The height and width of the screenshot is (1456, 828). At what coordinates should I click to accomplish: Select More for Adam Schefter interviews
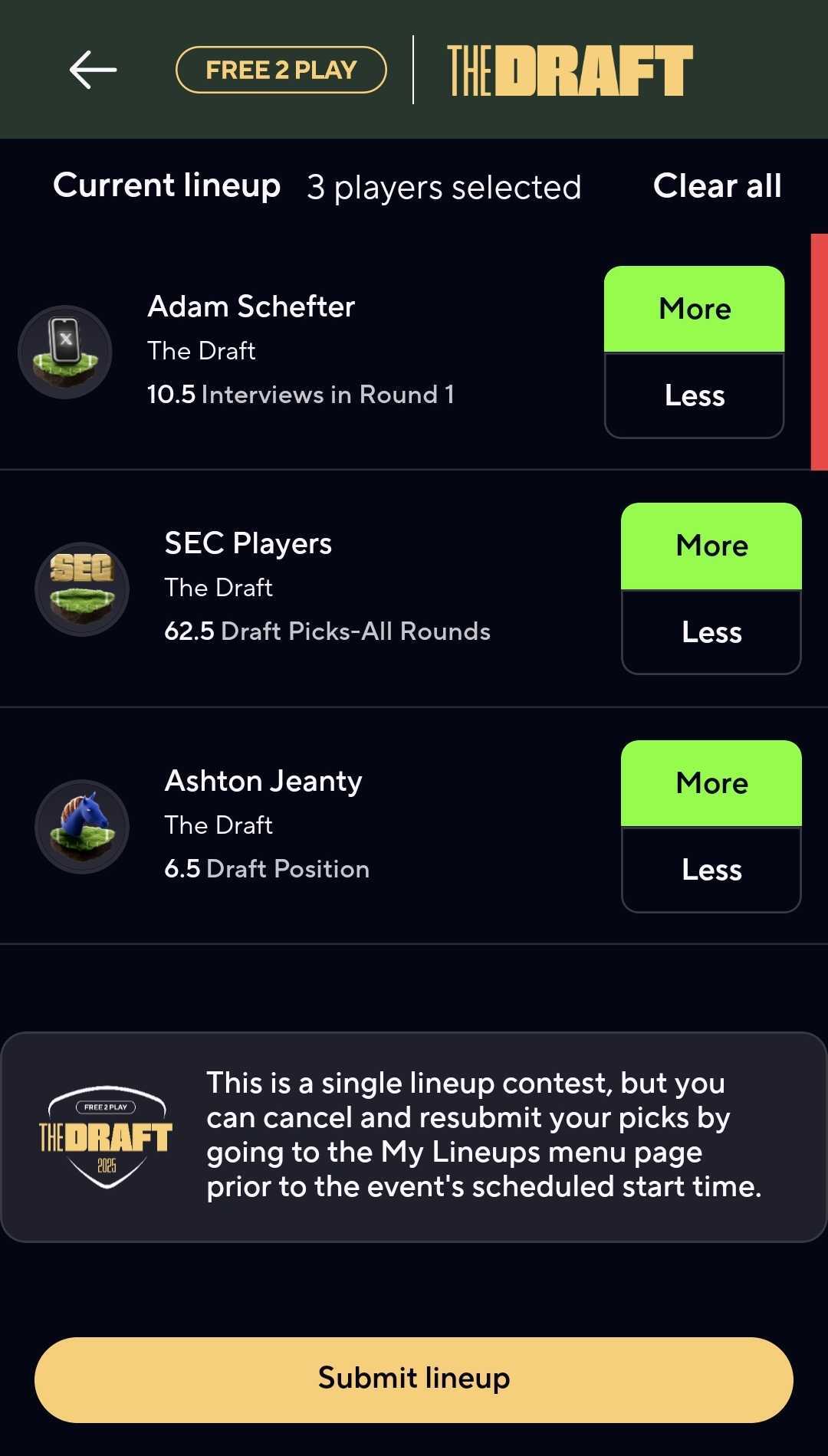tap(694, 309)
